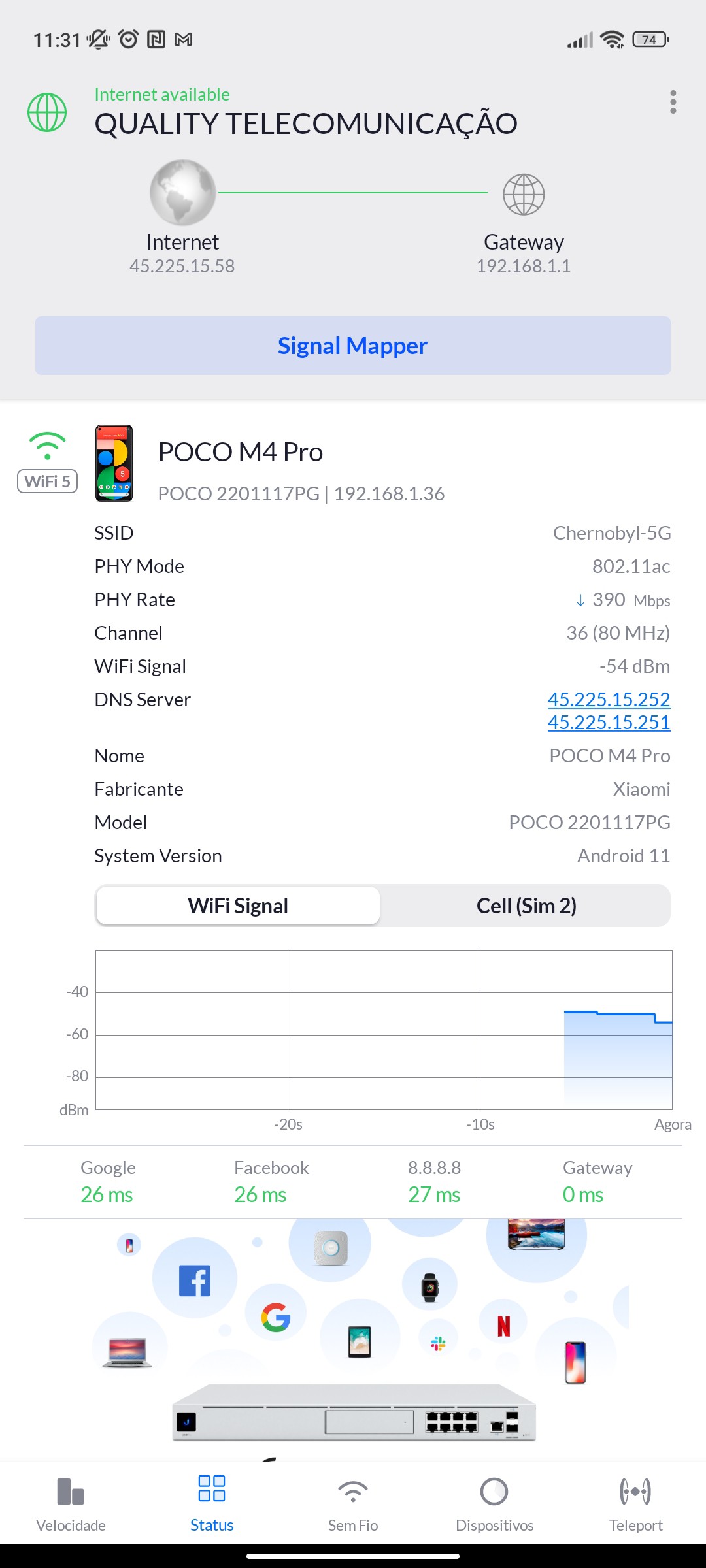Open the Teleport tab
706x1568 pixels.
(635, 1504)
